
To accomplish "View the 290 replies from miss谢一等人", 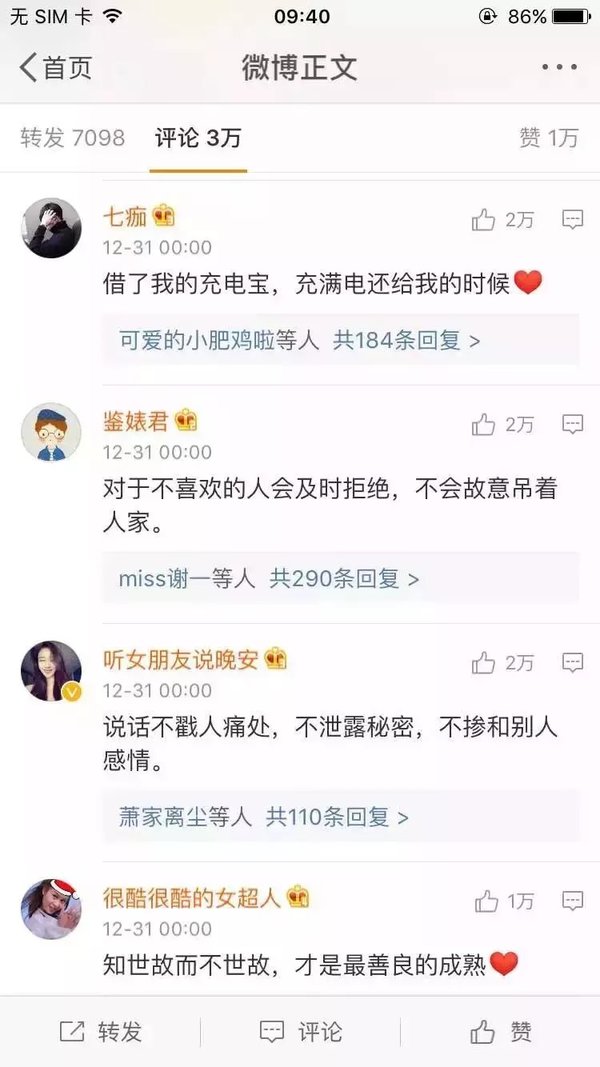I will click(270, 578).
